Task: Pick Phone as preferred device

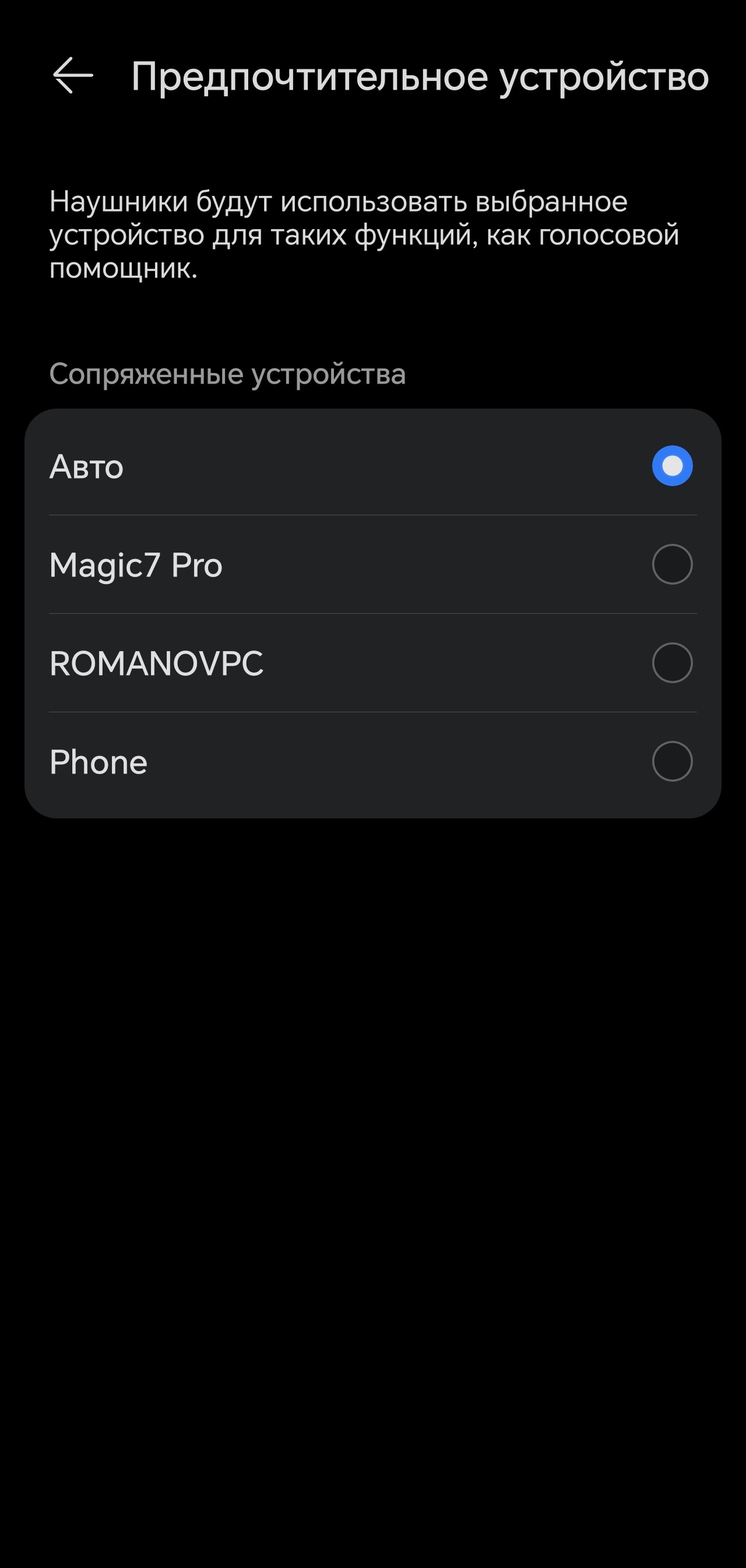Action: click(672, 761)
